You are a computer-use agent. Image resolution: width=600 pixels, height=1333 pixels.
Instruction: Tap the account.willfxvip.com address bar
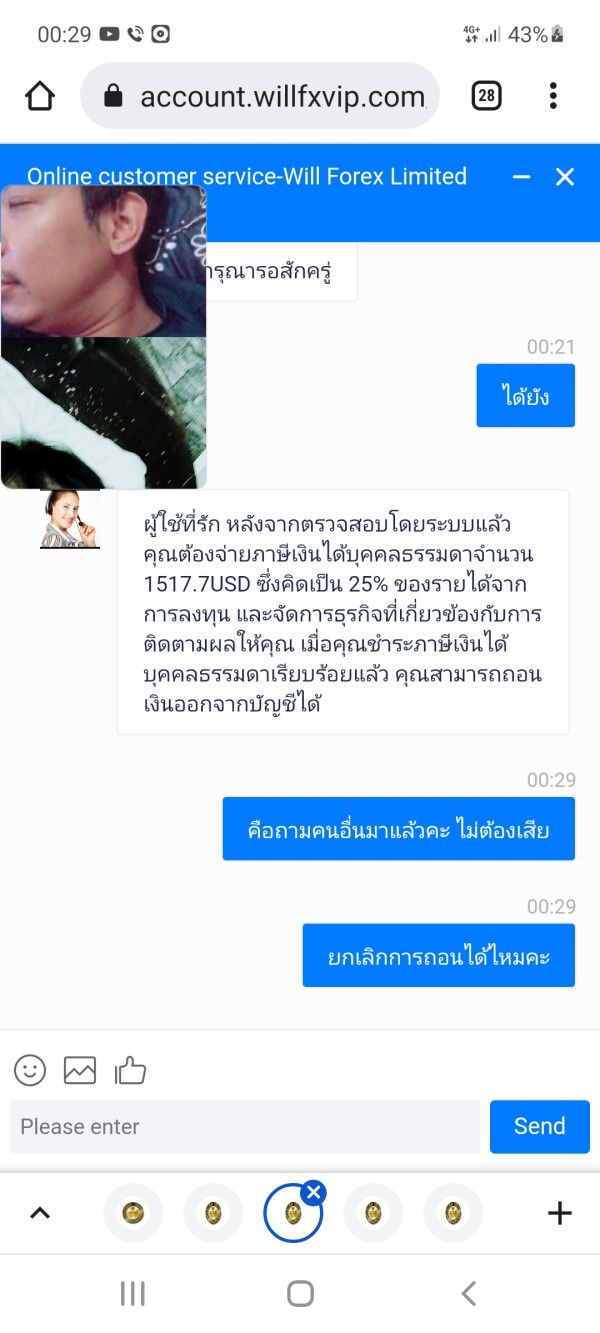[x=260, y=96]
